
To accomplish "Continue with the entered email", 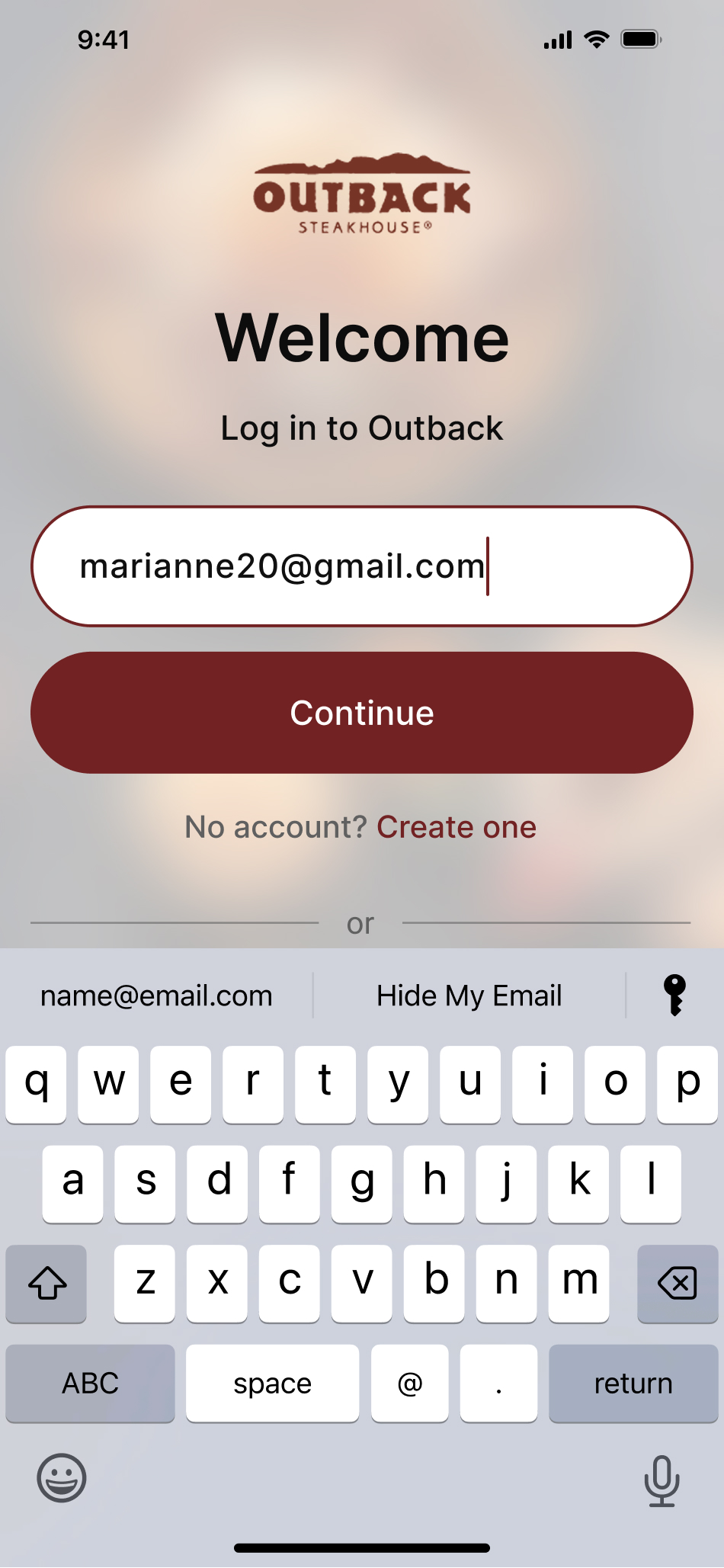I will point(362,713).
